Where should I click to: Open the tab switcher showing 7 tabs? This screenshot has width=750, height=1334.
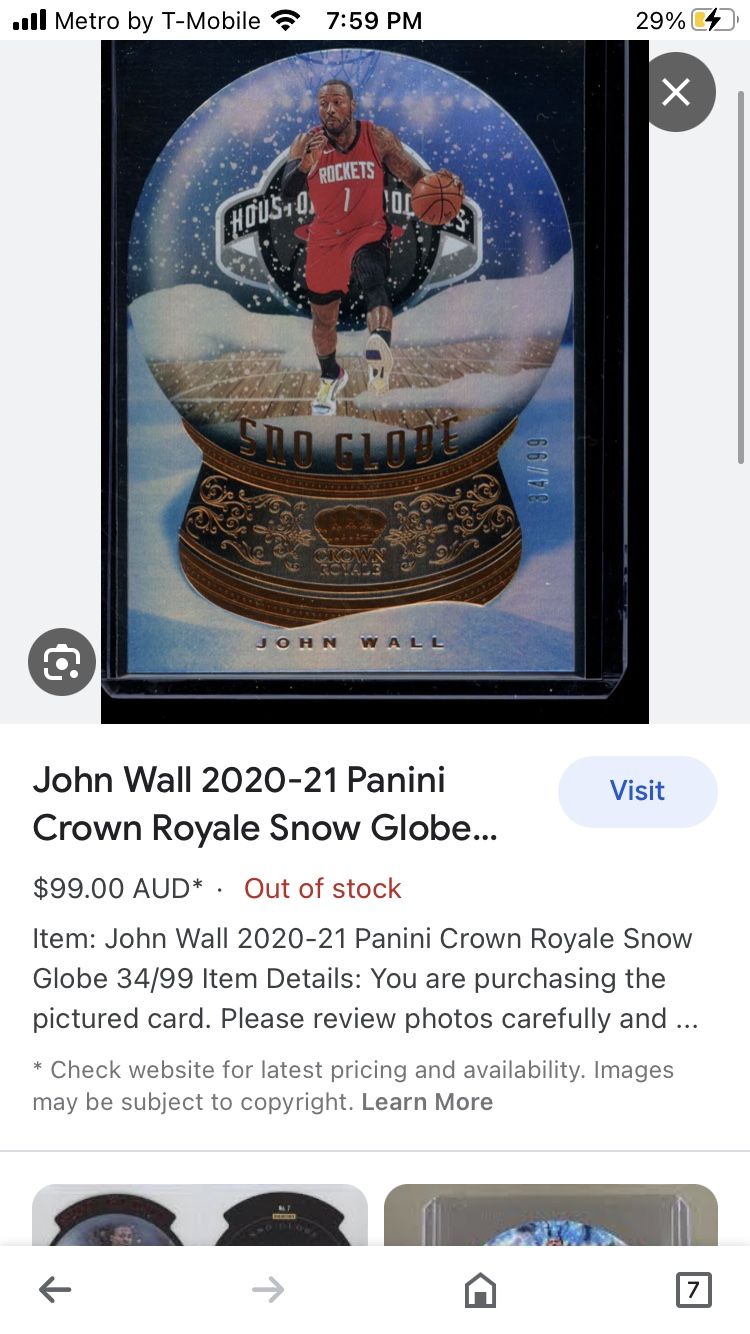pyautogui.click(x=693, y=1290)
